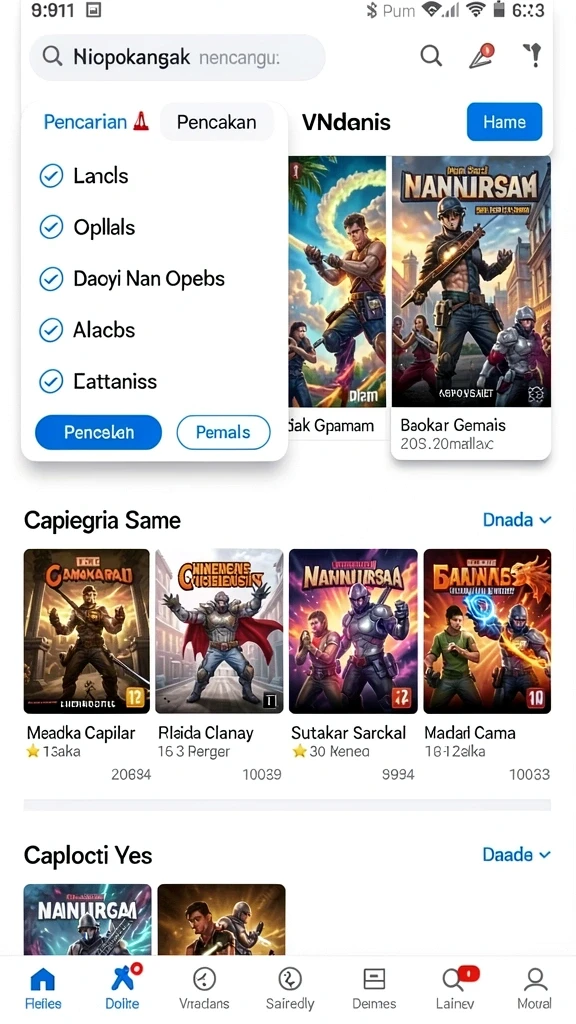This screenshot has height=1024, width=576.
Task: Open the Baokar Gemais game card
Action: tap(471, 308)
